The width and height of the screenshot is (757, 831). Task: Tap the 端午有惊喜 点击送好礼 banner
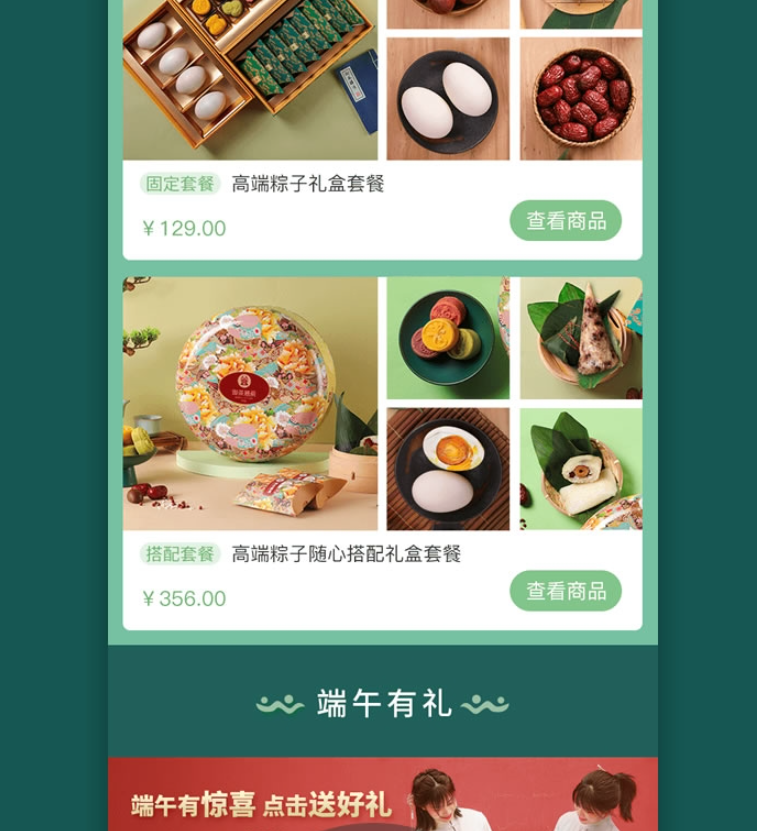click(382, 796)
